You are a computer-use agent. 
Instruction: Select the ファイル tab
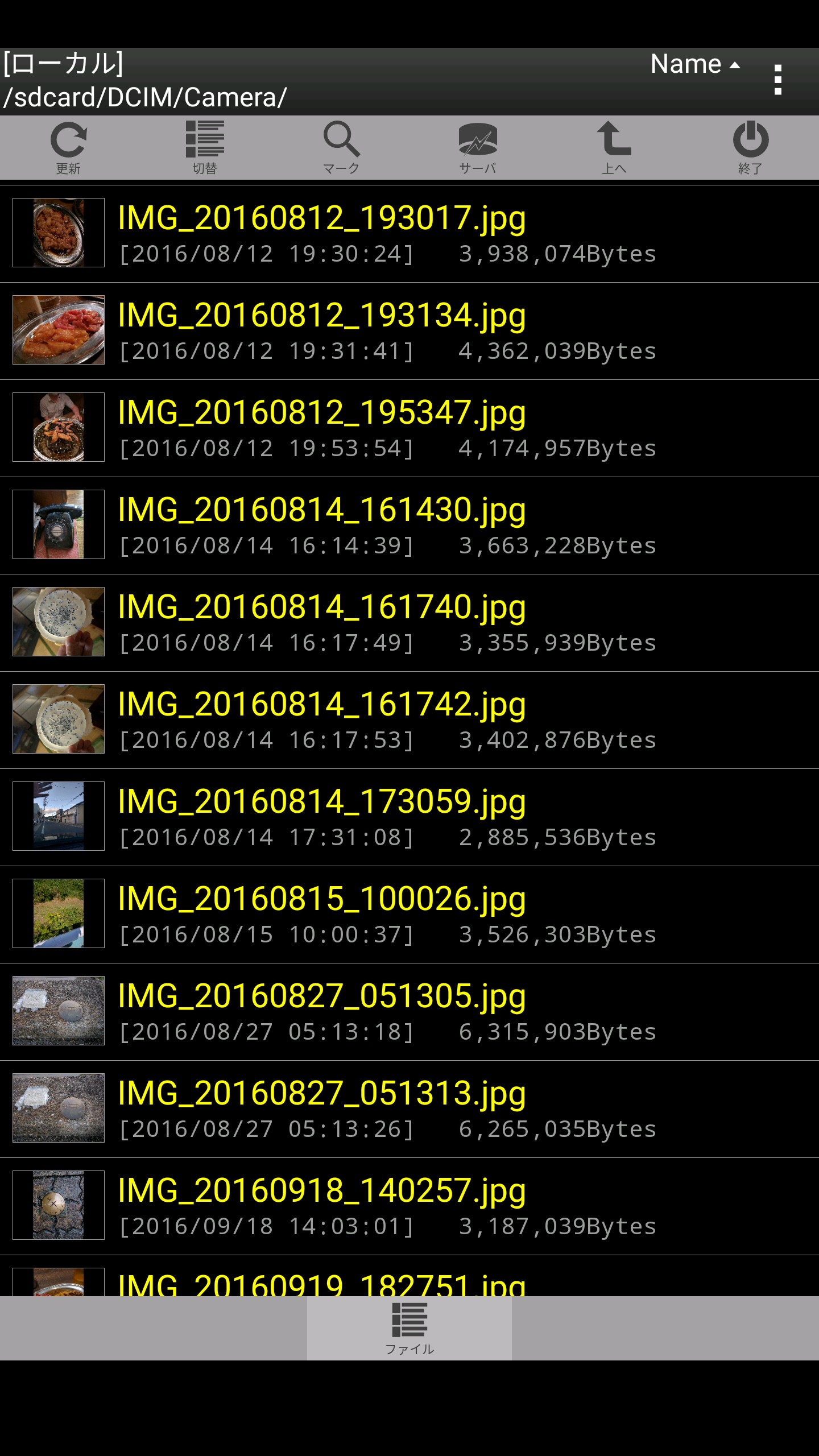409,1328
